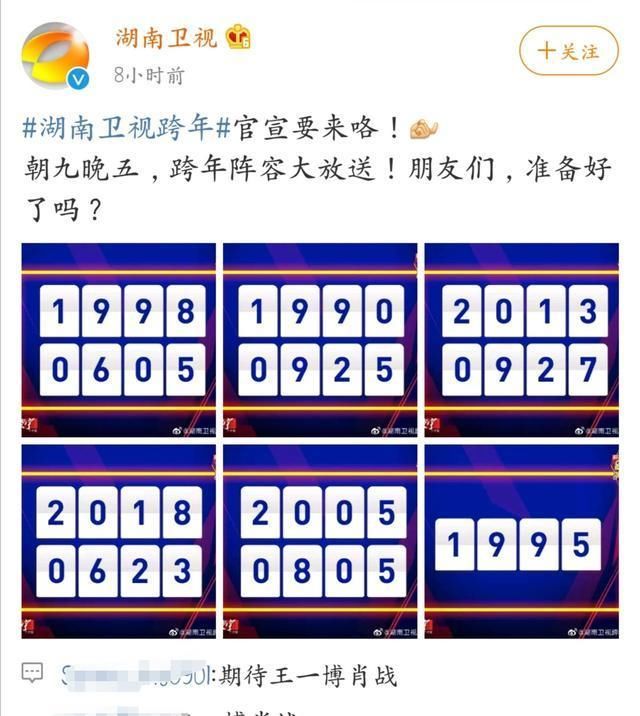
Task: Follow 湖南卫视 with the 关注 button
Action: point(568,51)
